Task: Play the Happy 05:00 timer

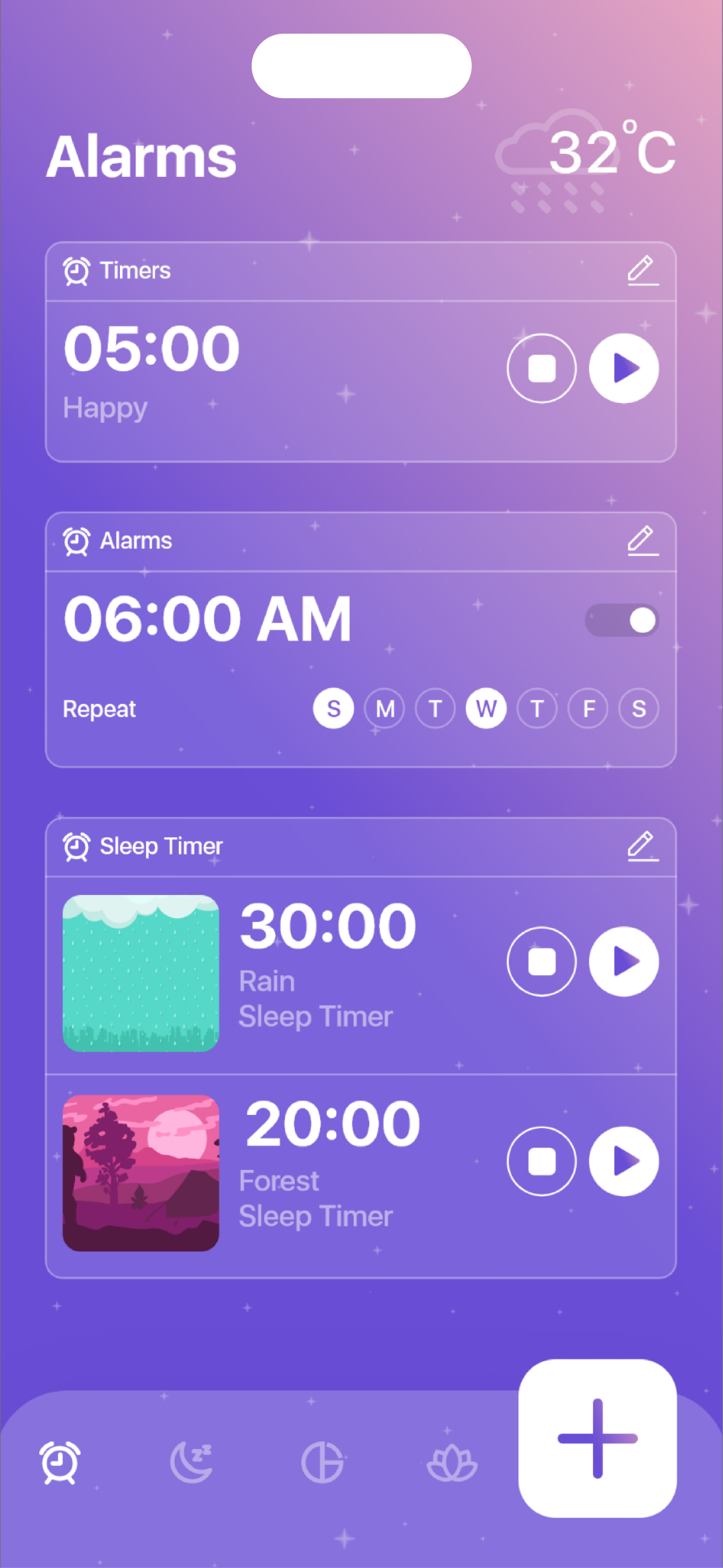Action: (x=624, y=368)
